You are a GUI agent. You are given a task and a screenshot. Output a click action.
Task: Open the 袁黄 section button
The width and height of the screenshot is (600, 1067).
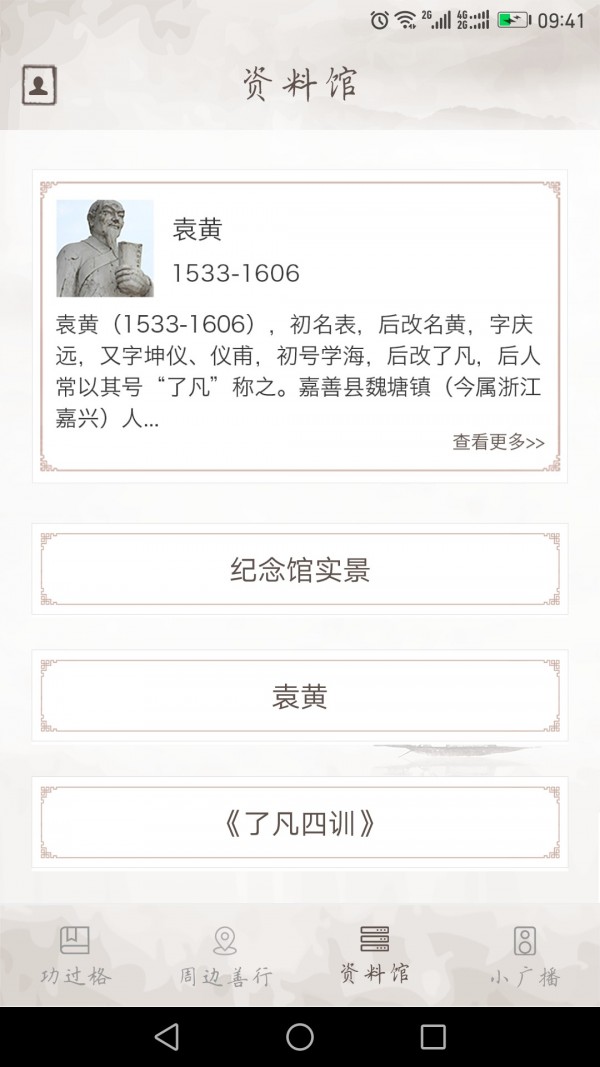(x=300, y=696)
